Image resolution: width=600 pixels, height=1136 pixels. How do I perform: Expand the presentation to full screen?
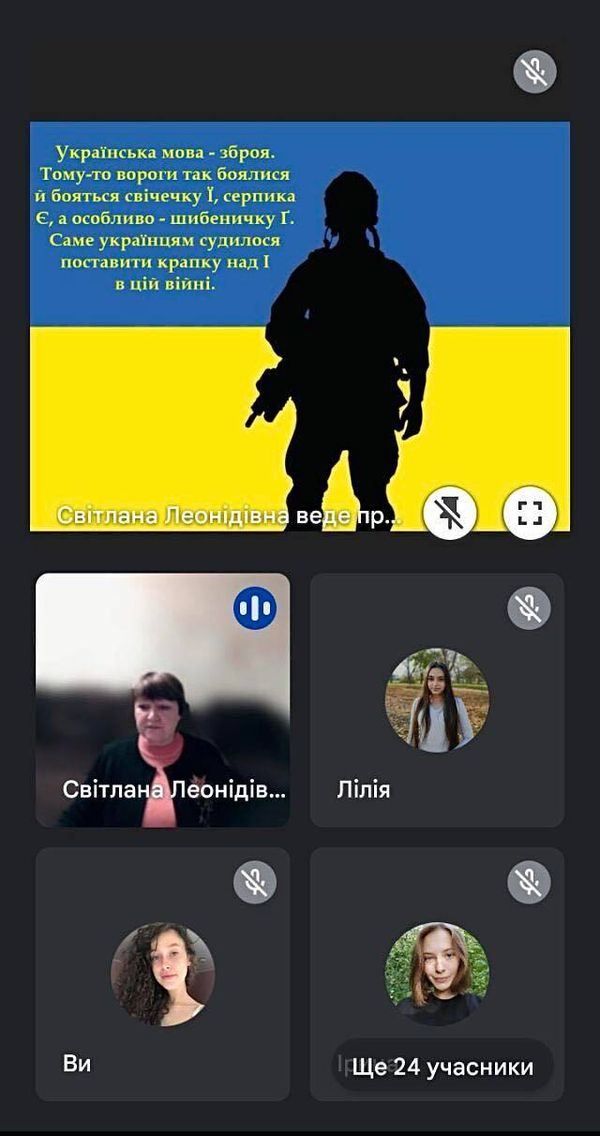(x=529, y=514)
